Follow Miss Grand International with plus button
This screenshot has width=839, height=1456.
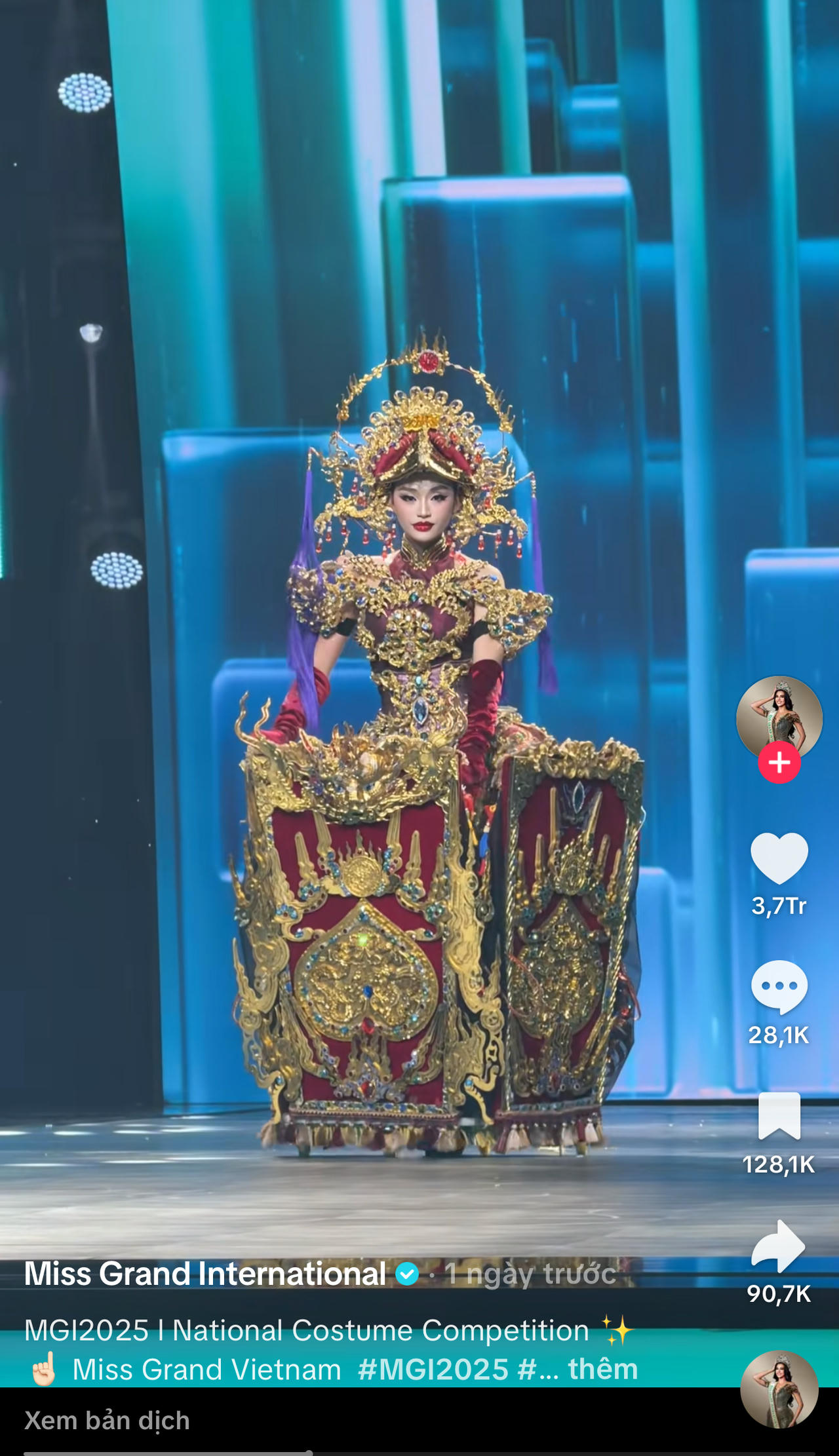[779, 762]
